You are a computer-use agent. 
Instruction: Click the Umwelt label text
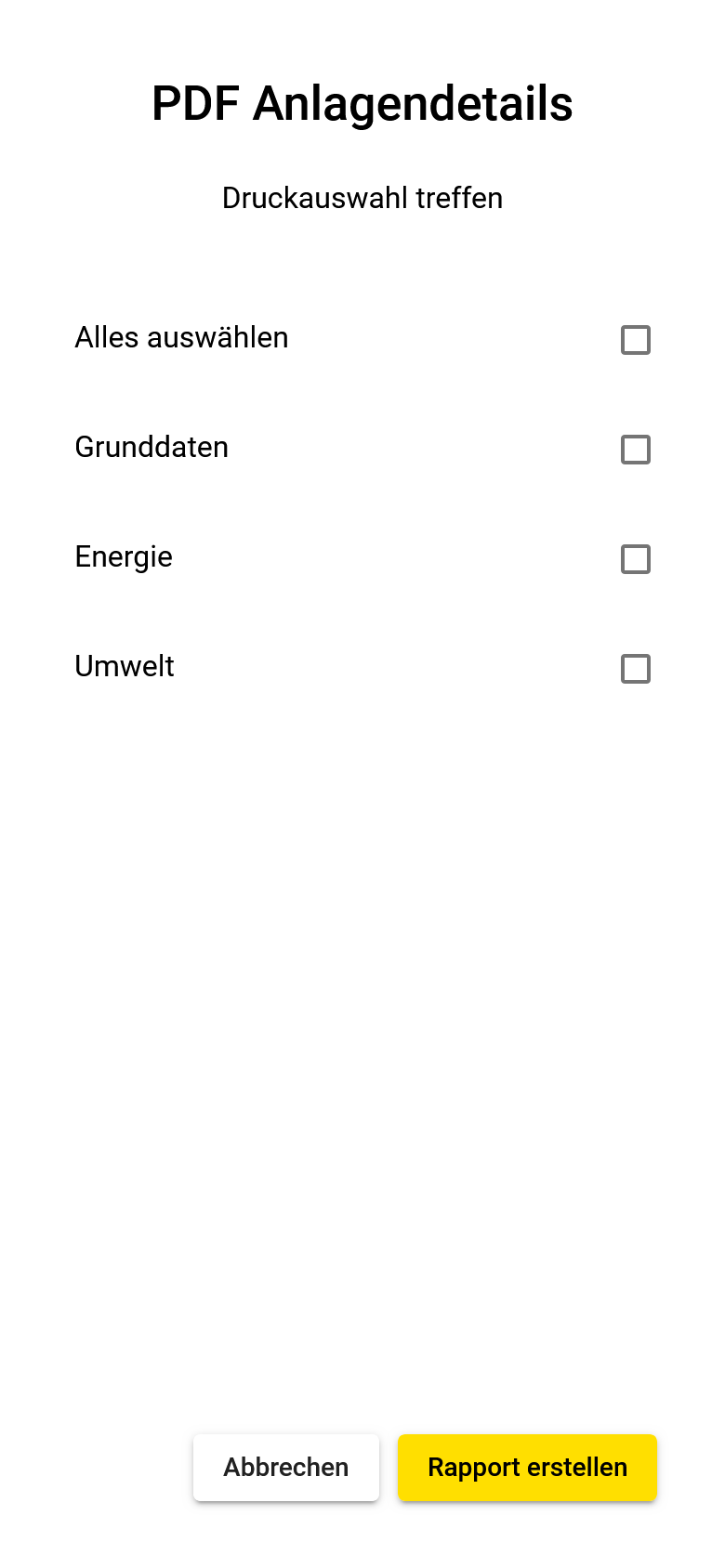click(x=125, y=666)
